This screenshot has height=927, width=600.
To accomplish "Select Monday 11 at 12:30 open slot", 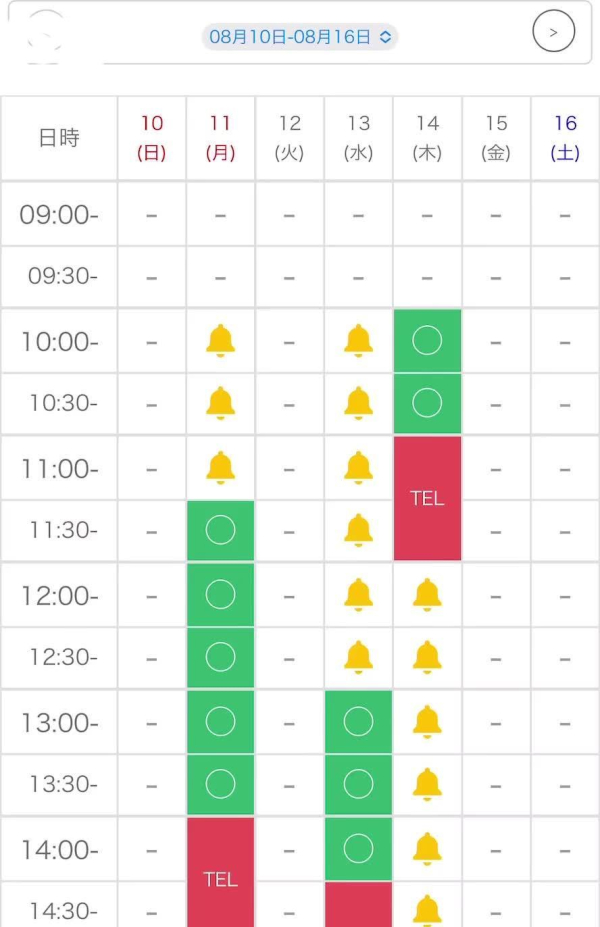I will [x=220, y=657].
